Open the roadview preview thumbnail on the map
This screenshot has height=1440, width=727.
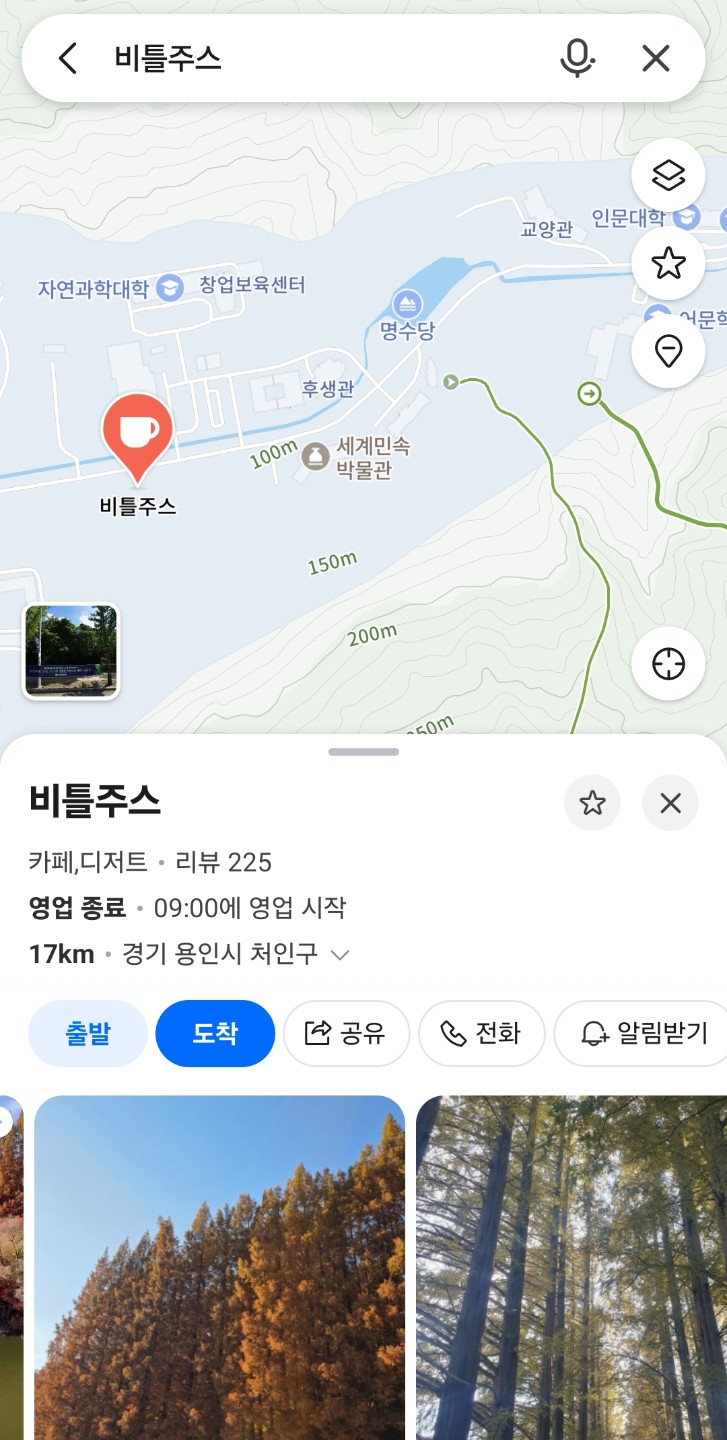pyautogui.click(x=70, y=651)
